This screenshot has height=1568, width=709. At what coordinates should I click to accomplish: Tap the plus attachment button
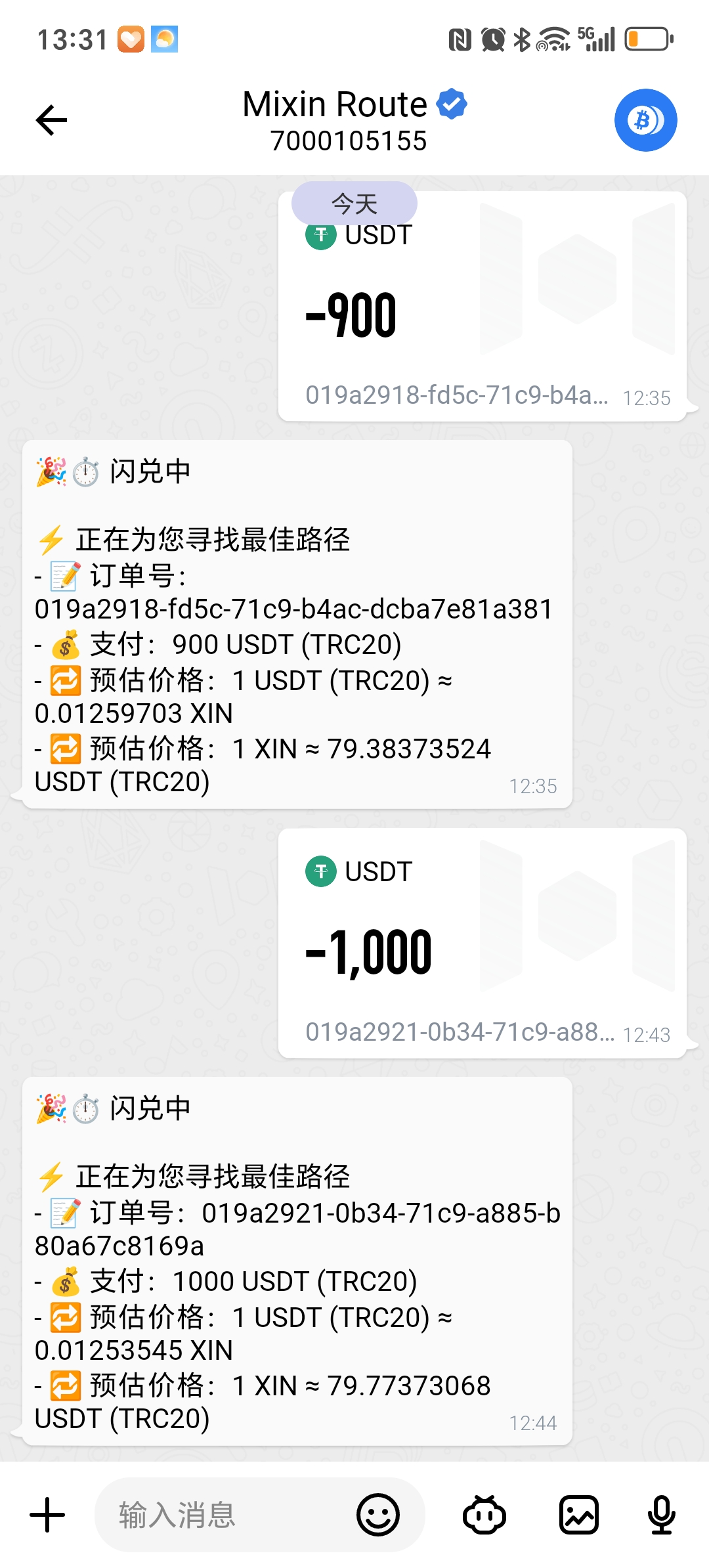click(47, 1515)
